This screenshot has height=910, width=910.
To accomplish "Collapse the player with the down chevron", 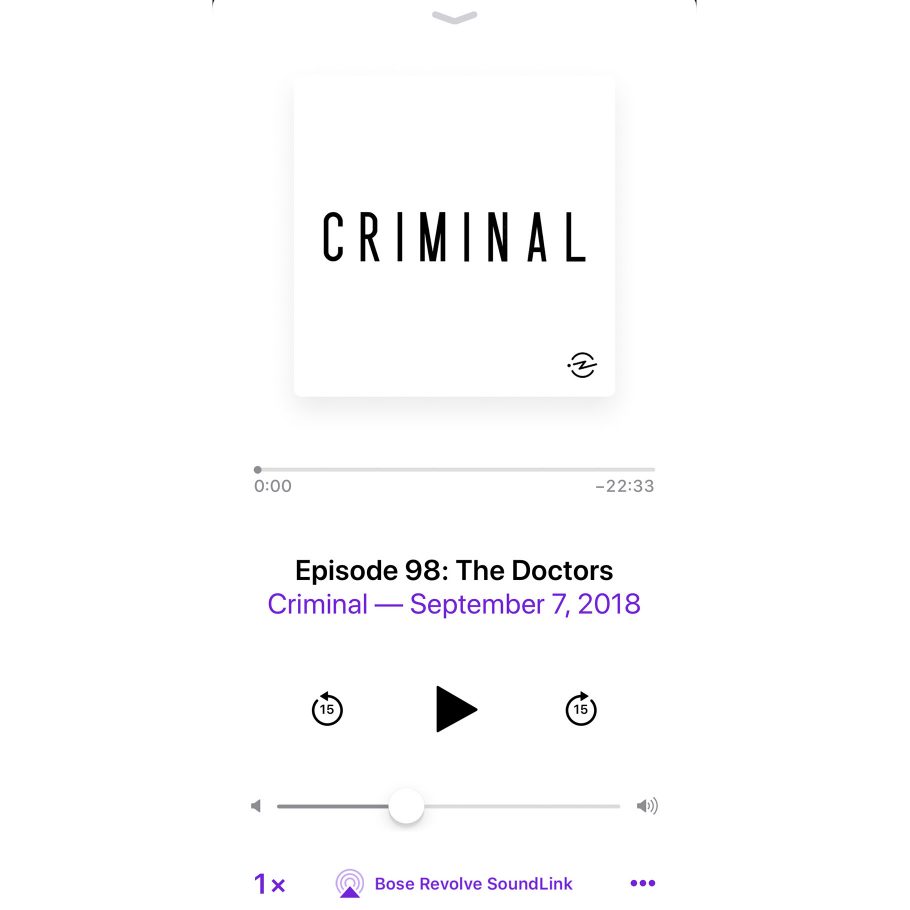I will (454, 17).
